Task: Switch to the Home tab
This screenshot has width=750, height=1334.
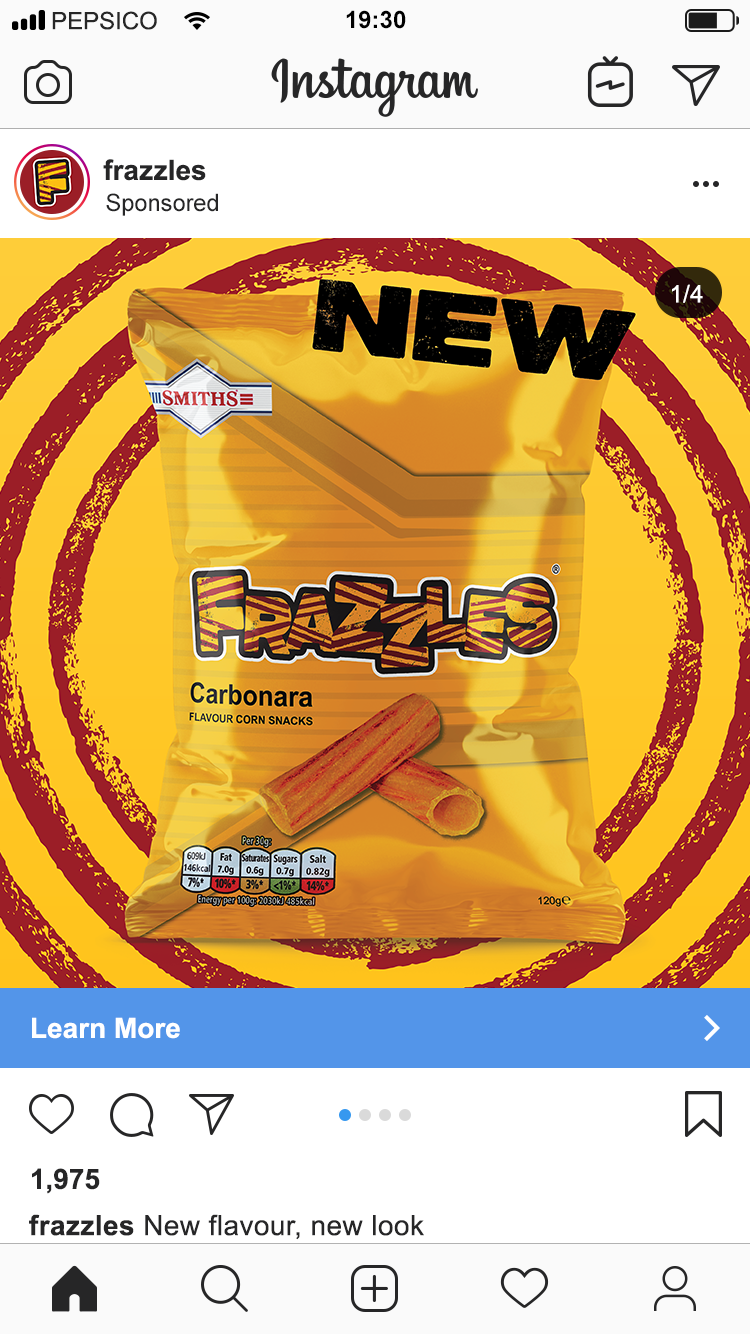Action: pos(74,1289)
